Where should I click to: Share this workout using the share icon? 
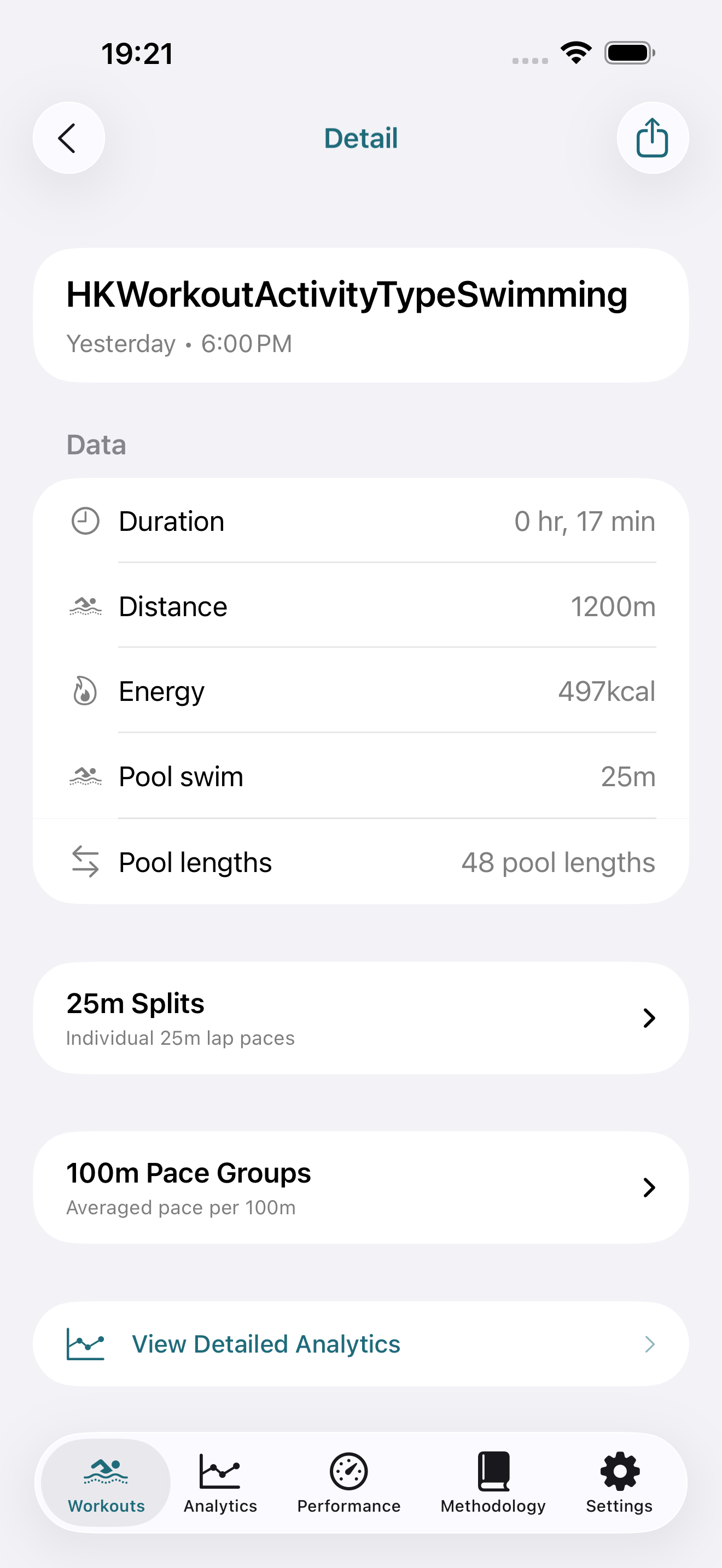652,138
